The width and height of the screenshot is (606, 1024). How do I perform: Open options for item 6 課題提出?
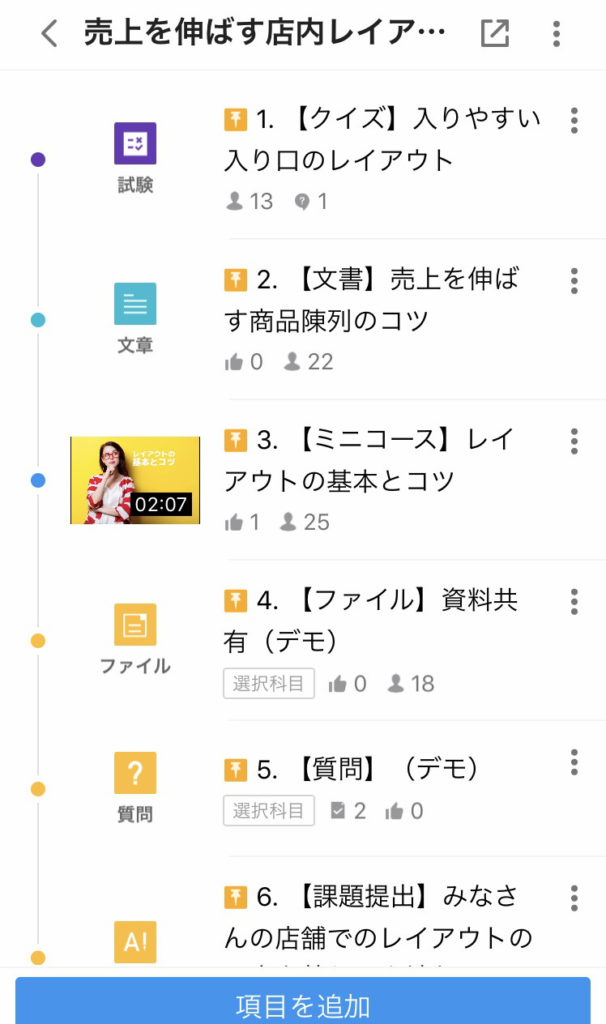(574, 899)
